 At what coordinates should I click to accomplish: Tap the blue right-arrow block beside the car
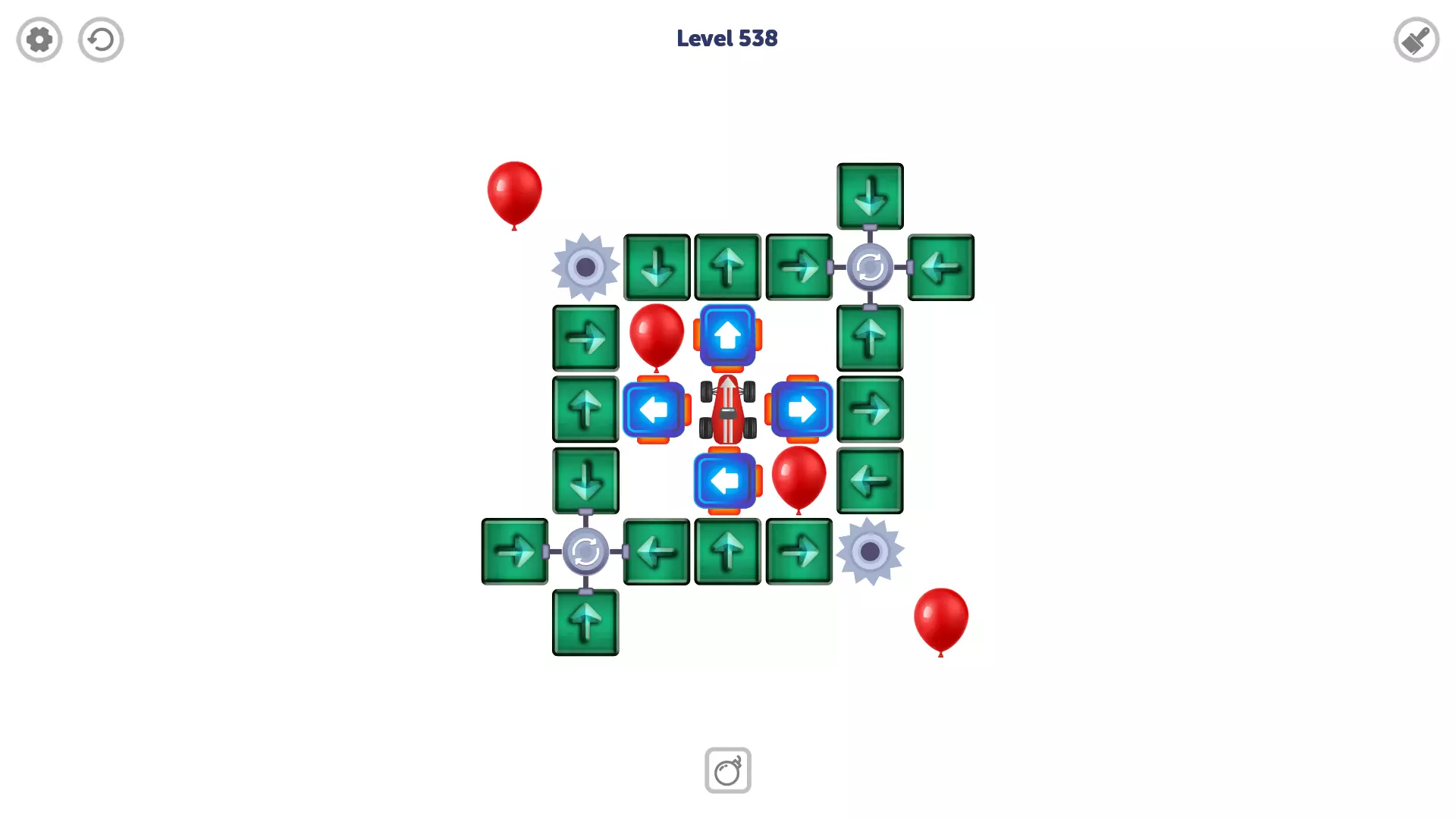coord(801,409)
